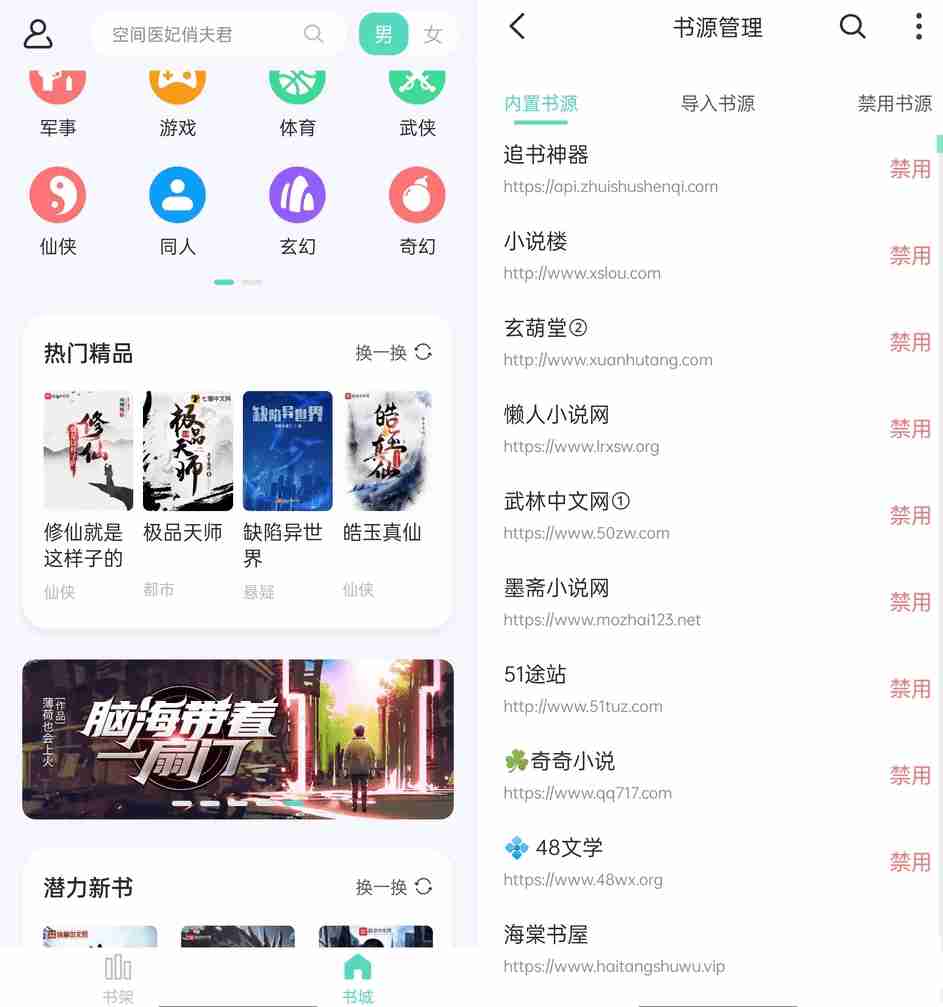943x1007 pixels.
Task: Refresh 潜力新书 with 换一换
Action: [394, 887]
